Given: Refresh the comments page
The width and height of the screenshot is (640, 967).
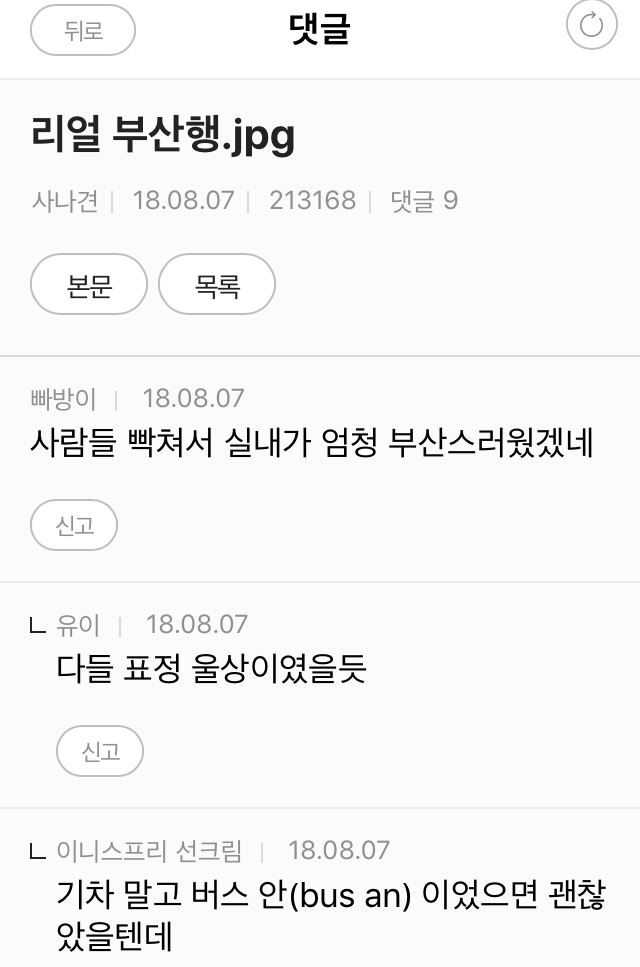Looking at the screenshot, I should coord(591,25).
